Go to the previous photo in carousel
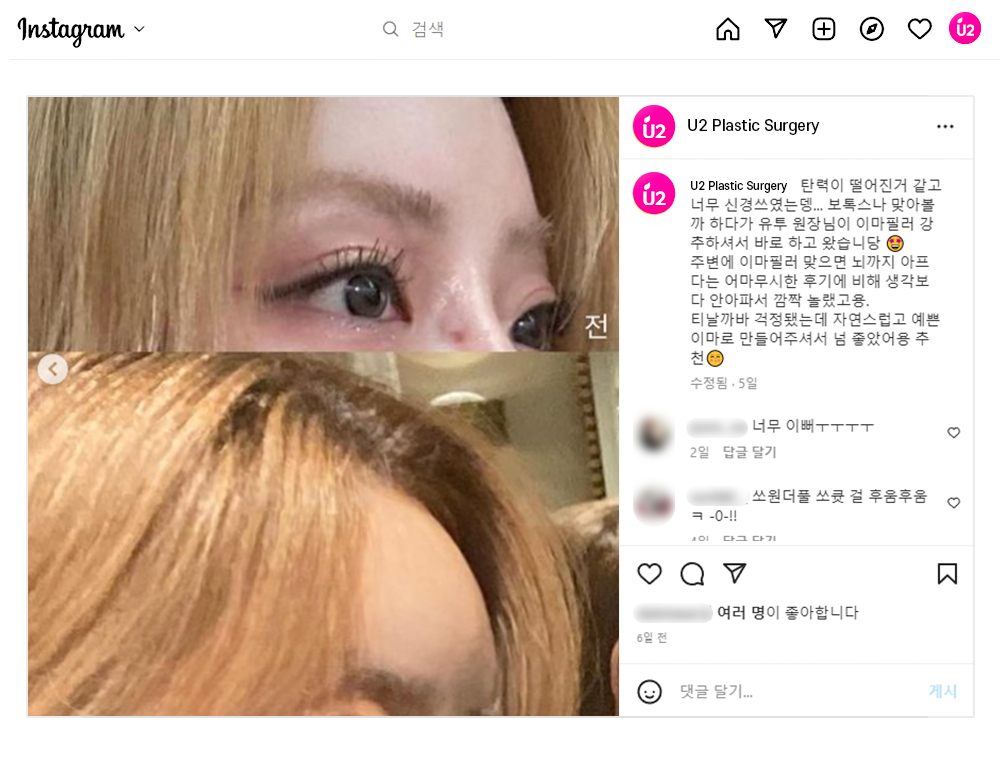Image resolution: width=1000 pixels, height=760 pixels. pos(53,369)
